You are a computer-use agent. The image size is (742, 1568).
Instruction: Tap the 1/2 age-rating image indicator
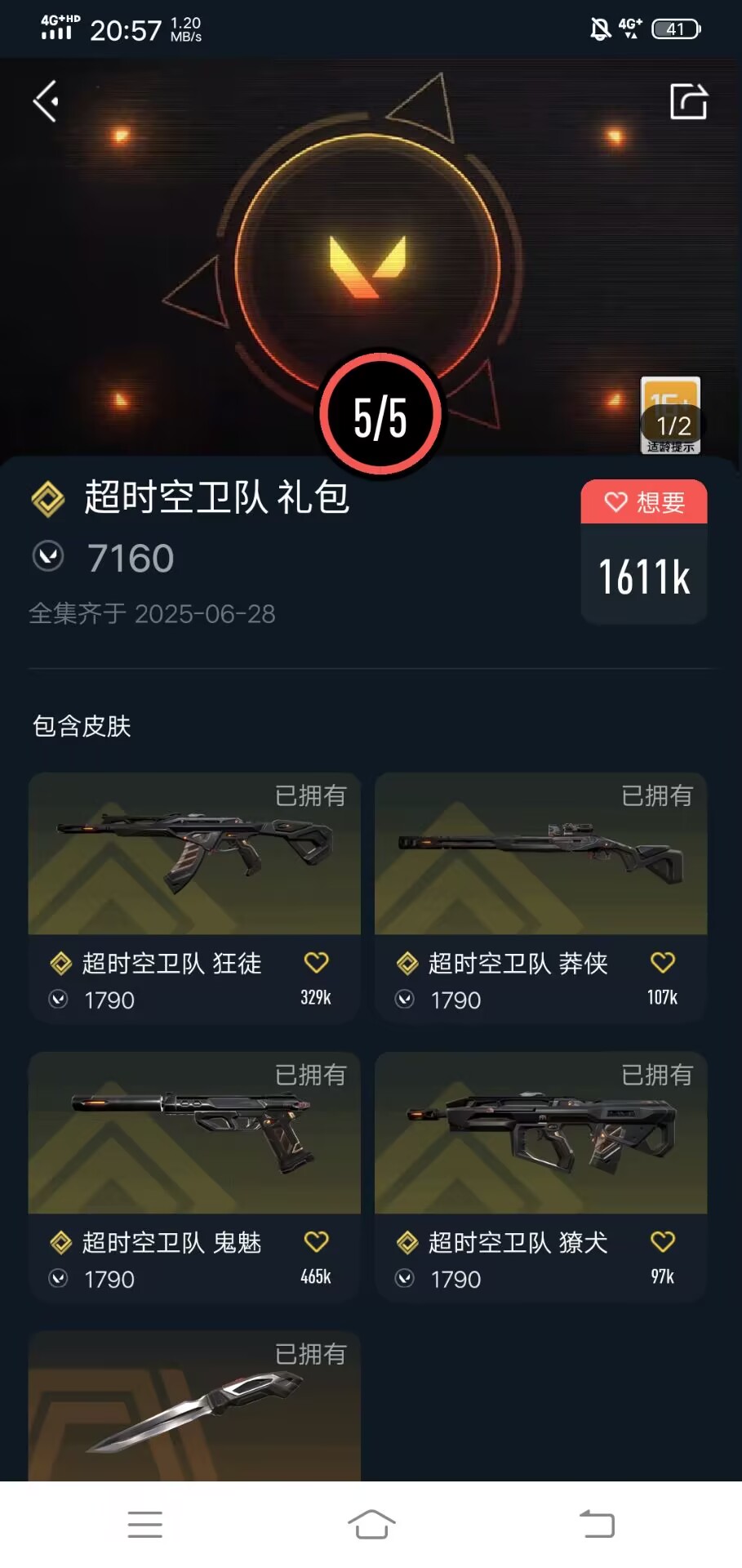click(672, 425)
